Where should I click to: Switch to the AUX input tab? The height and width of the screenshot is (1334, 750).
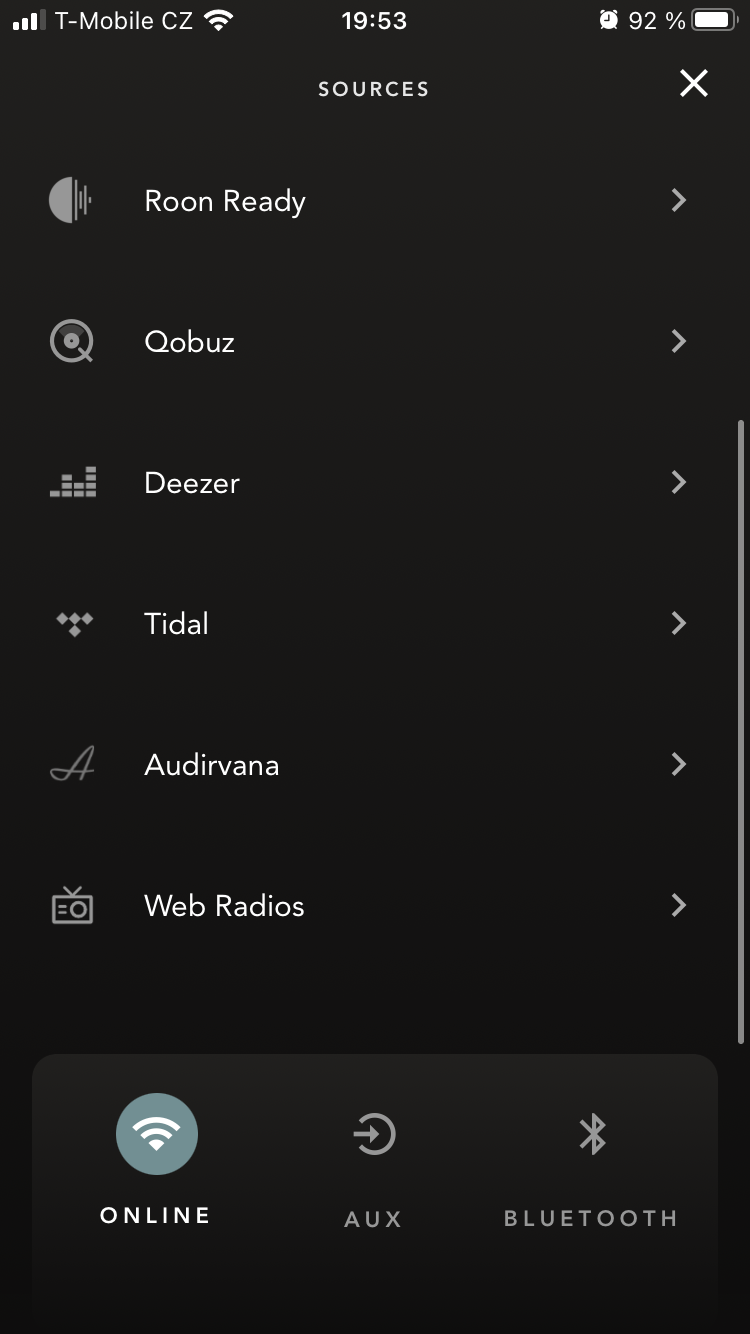click(374, 1159)
